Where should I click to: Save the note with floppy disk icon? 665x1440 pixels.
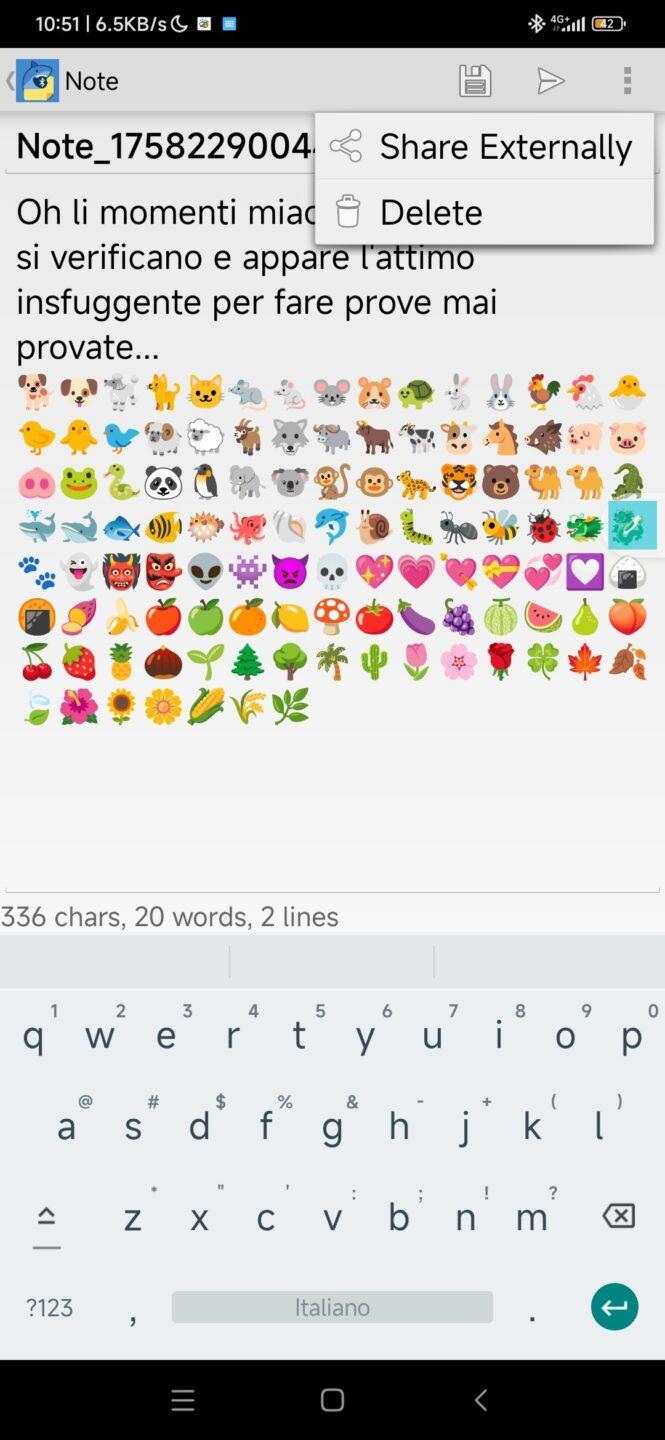point(475,81)
